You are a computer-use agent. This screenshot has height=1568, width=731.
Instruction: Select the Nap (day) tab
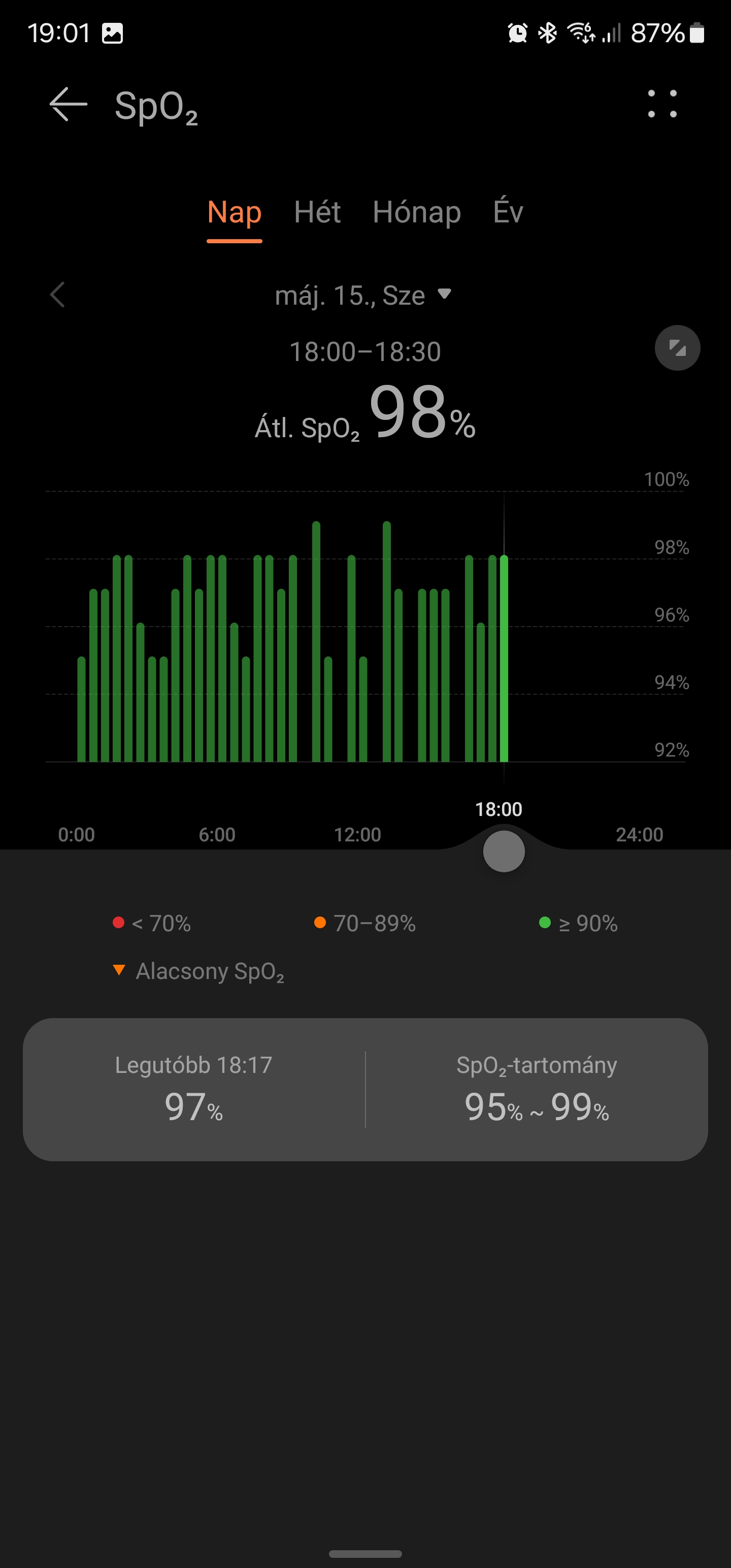point(235,212)
